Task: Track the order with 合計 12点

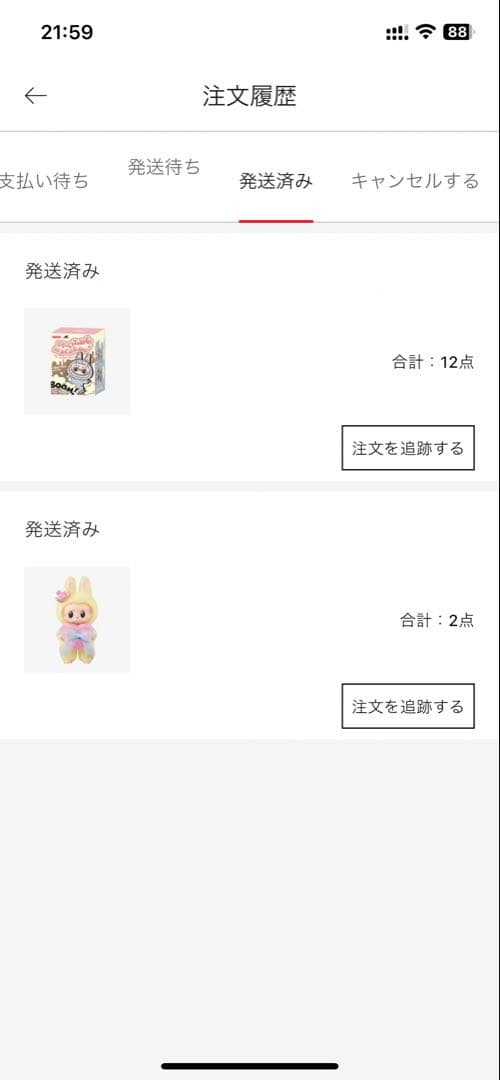Action: (408, 448)
